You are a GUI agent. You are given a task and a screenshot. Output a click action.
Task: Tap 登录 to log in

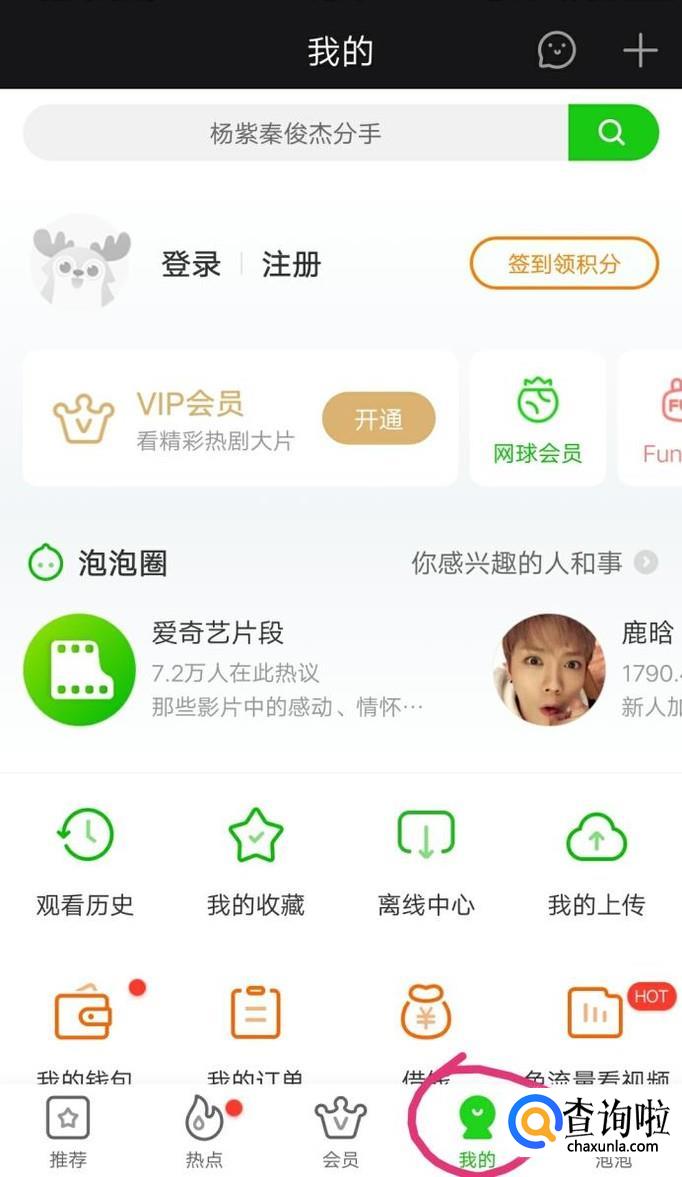tap(191, 265)
